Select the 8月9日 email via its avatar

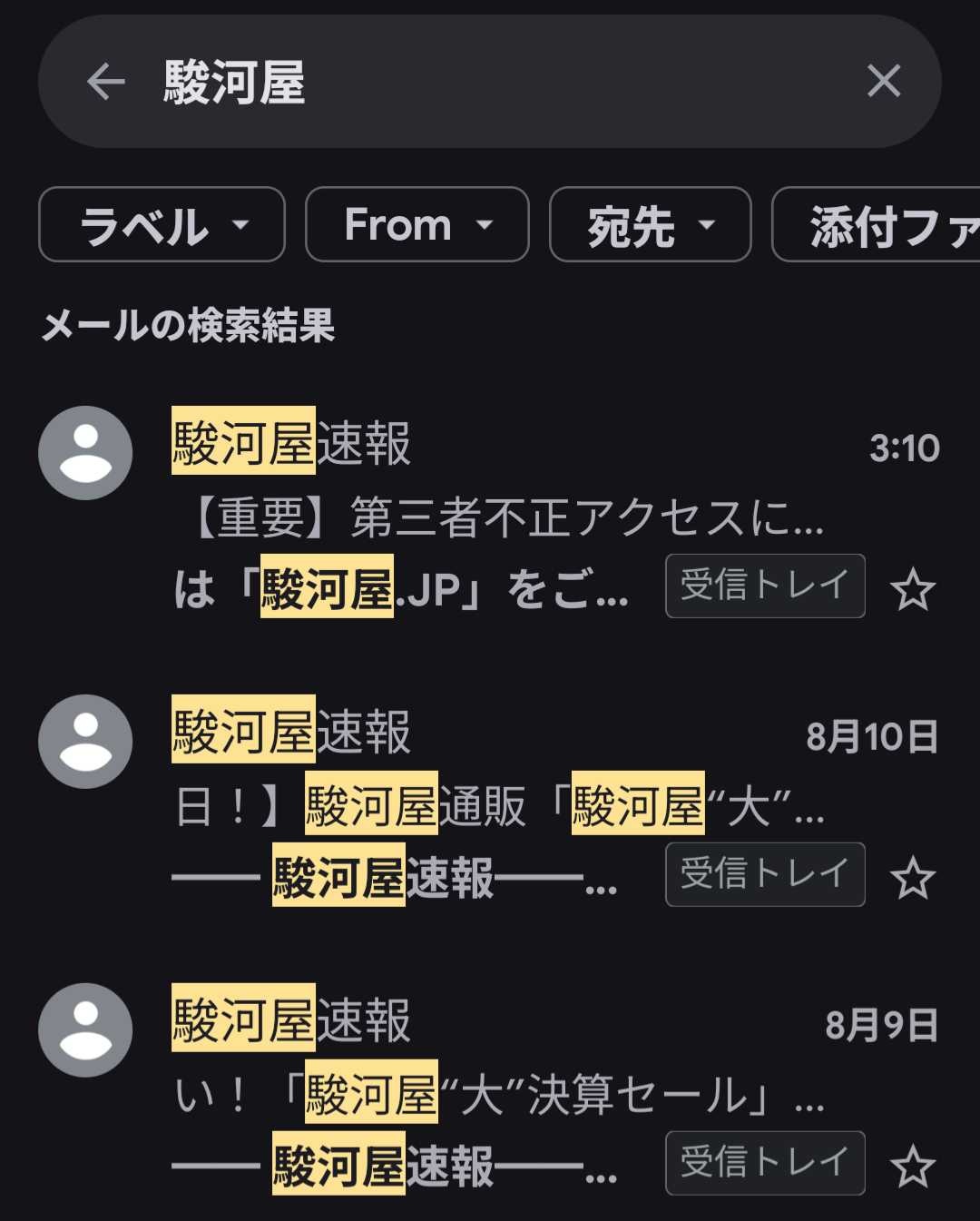pyautogui.click(x=85, y=1030)
